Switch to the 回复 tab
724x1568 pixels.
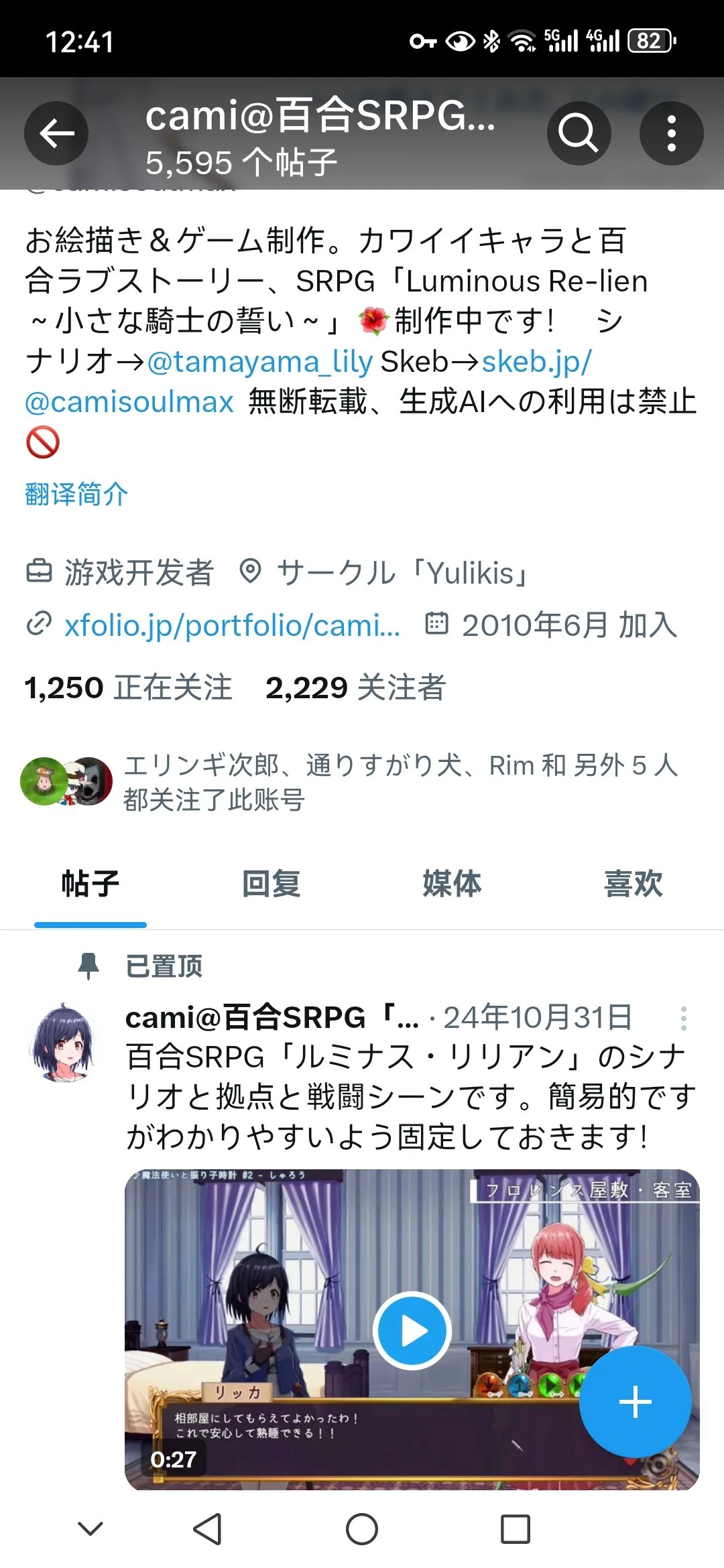(x=271, y=884)
